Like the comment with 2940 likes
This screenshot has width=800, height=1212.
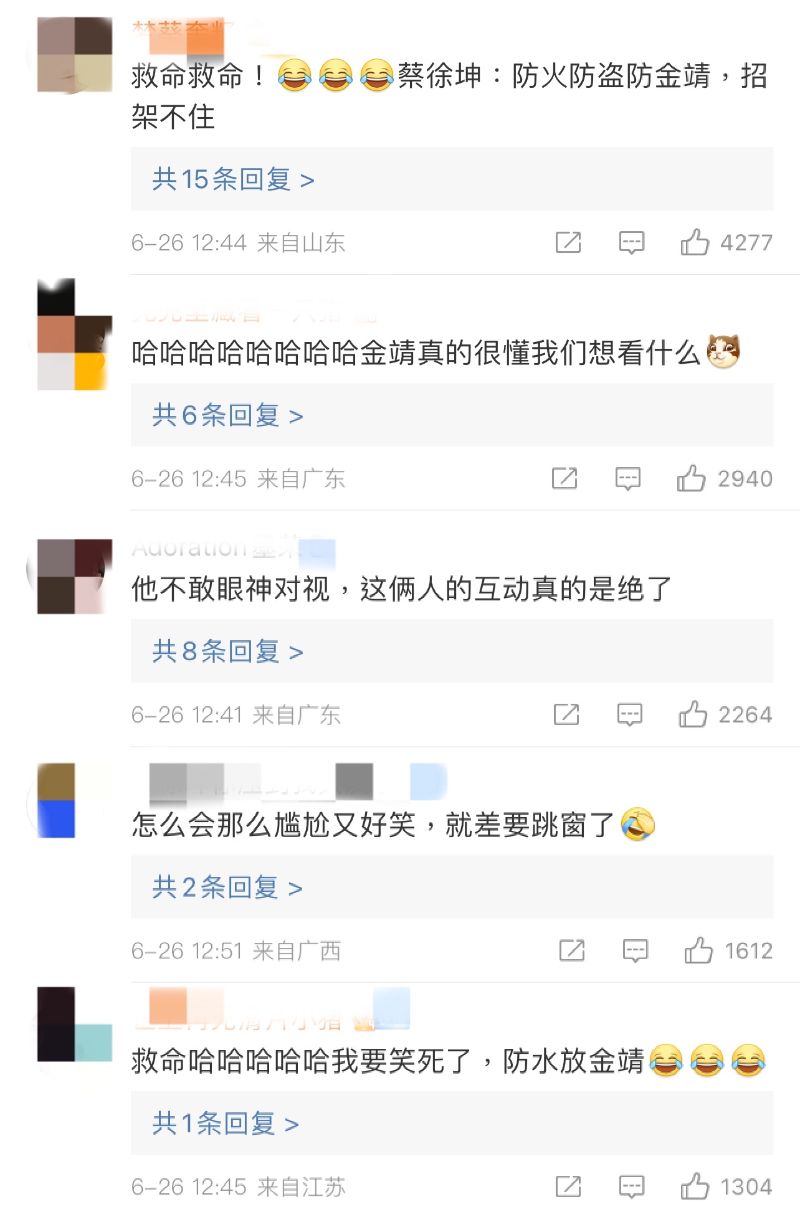[691, 478]
